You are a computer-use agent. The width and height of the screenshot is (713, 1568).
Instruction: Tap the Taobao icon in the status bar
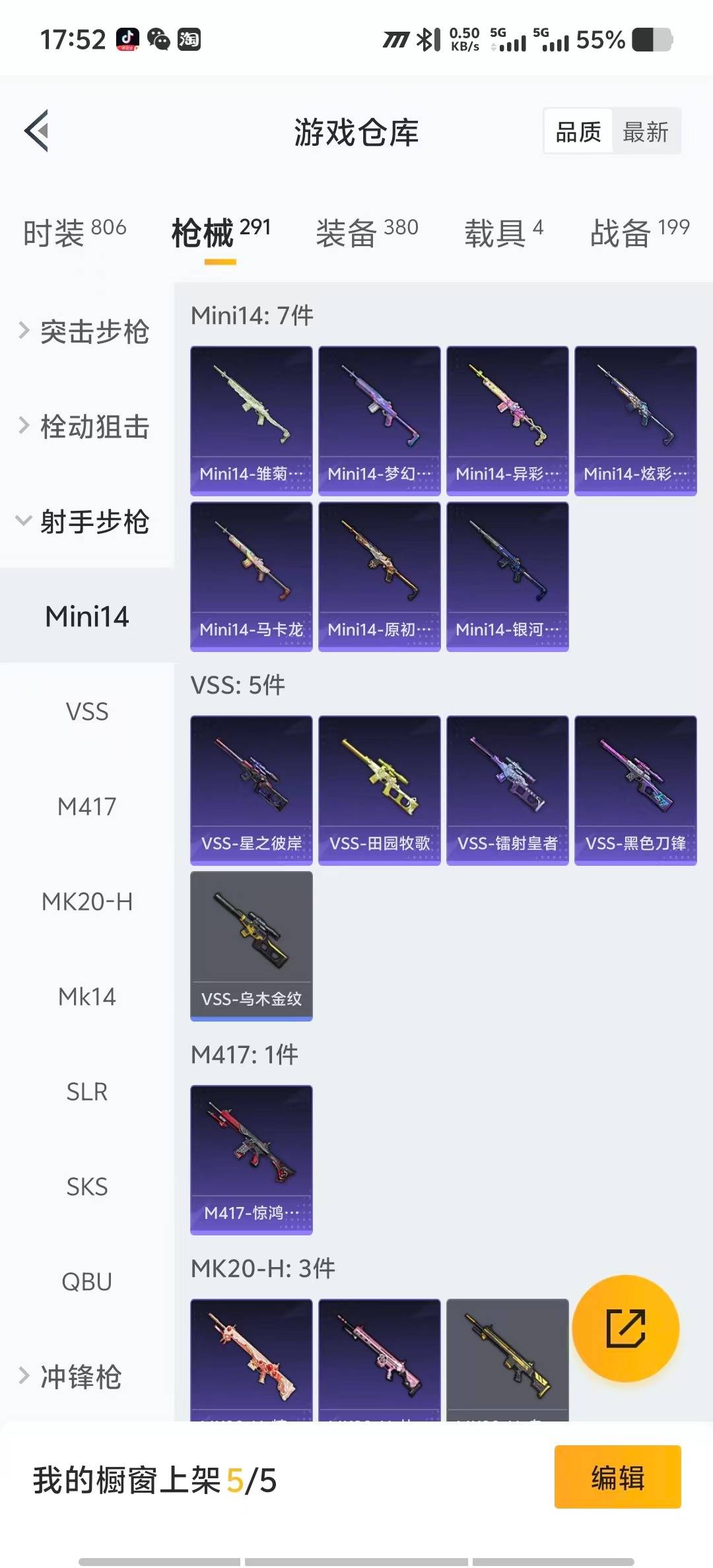[x=188, y=41]
